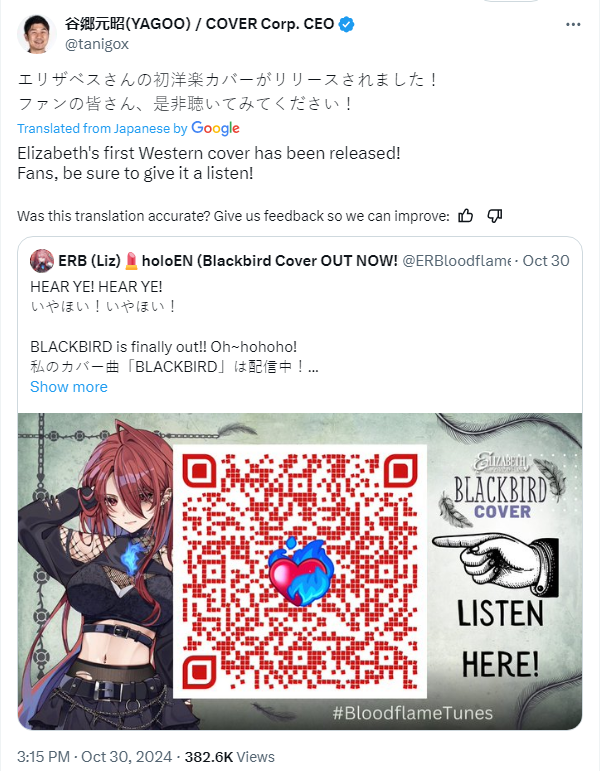Expand quoted tweet with Show more
Image resolution: width=603 pixels, height=771 pixels.
pyautogui.click(x=68, y=386)
